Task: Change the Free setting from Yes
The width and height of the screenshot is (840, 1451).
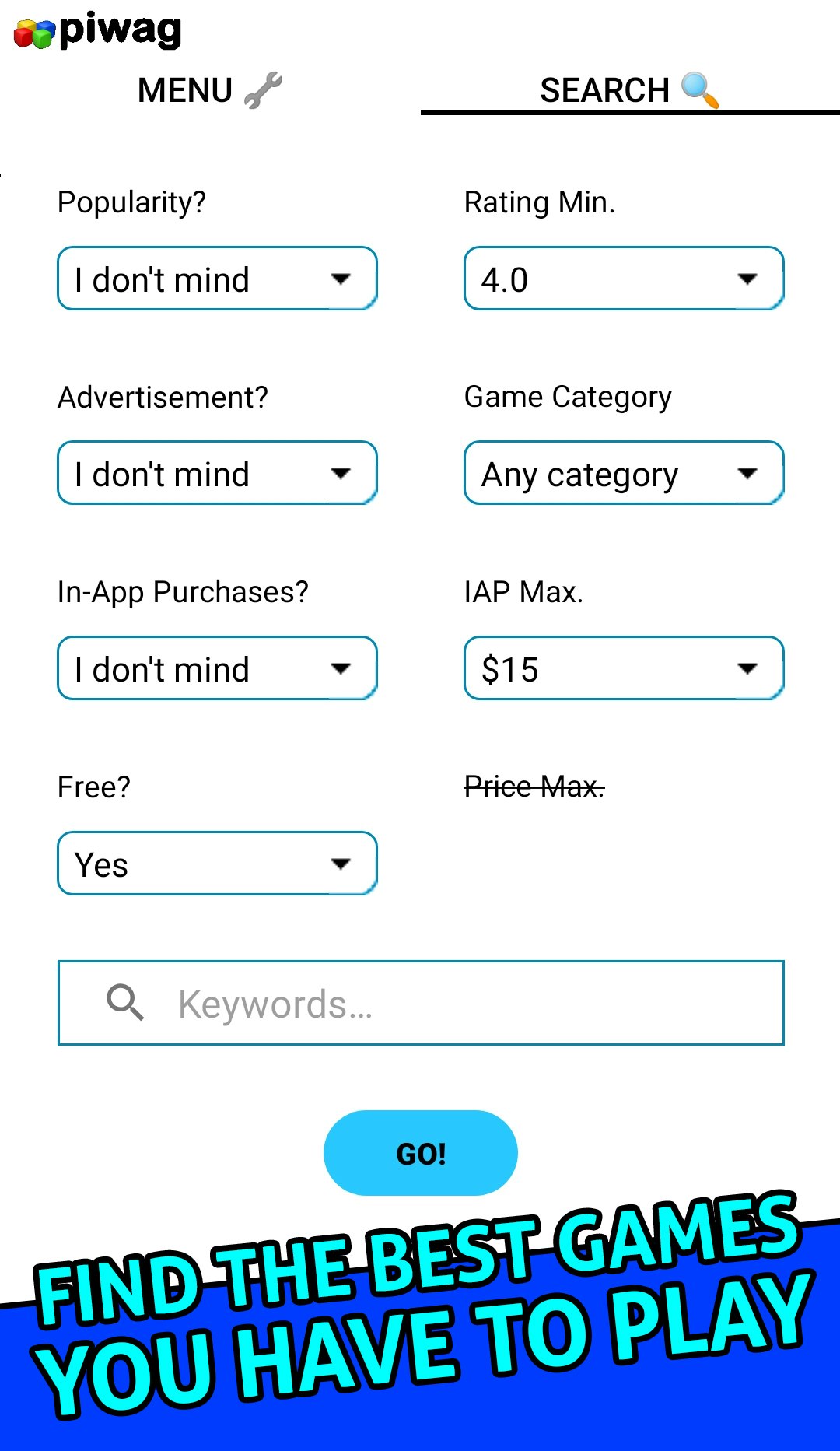Action: [218, 864]
